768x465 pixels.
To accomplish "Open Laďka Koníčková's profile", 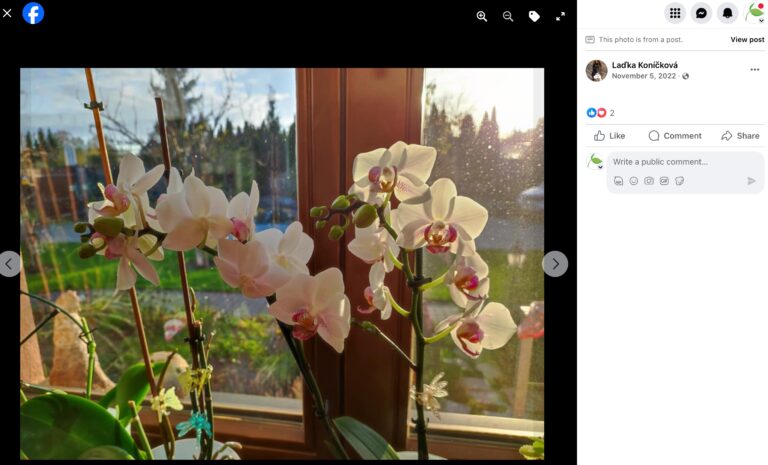I will 644,65.
